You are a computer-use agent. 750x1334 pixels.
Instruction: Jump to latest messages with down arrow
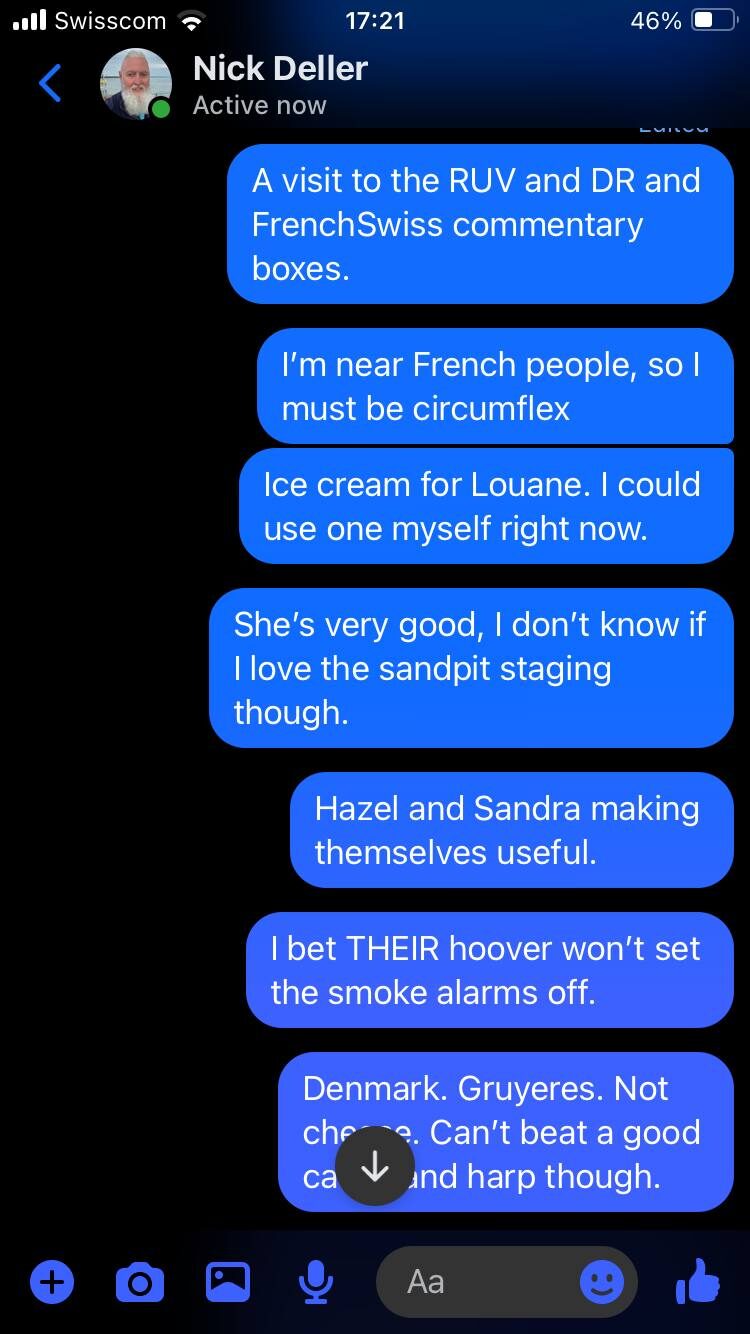pyautogui.click(x=375, y=1165)
